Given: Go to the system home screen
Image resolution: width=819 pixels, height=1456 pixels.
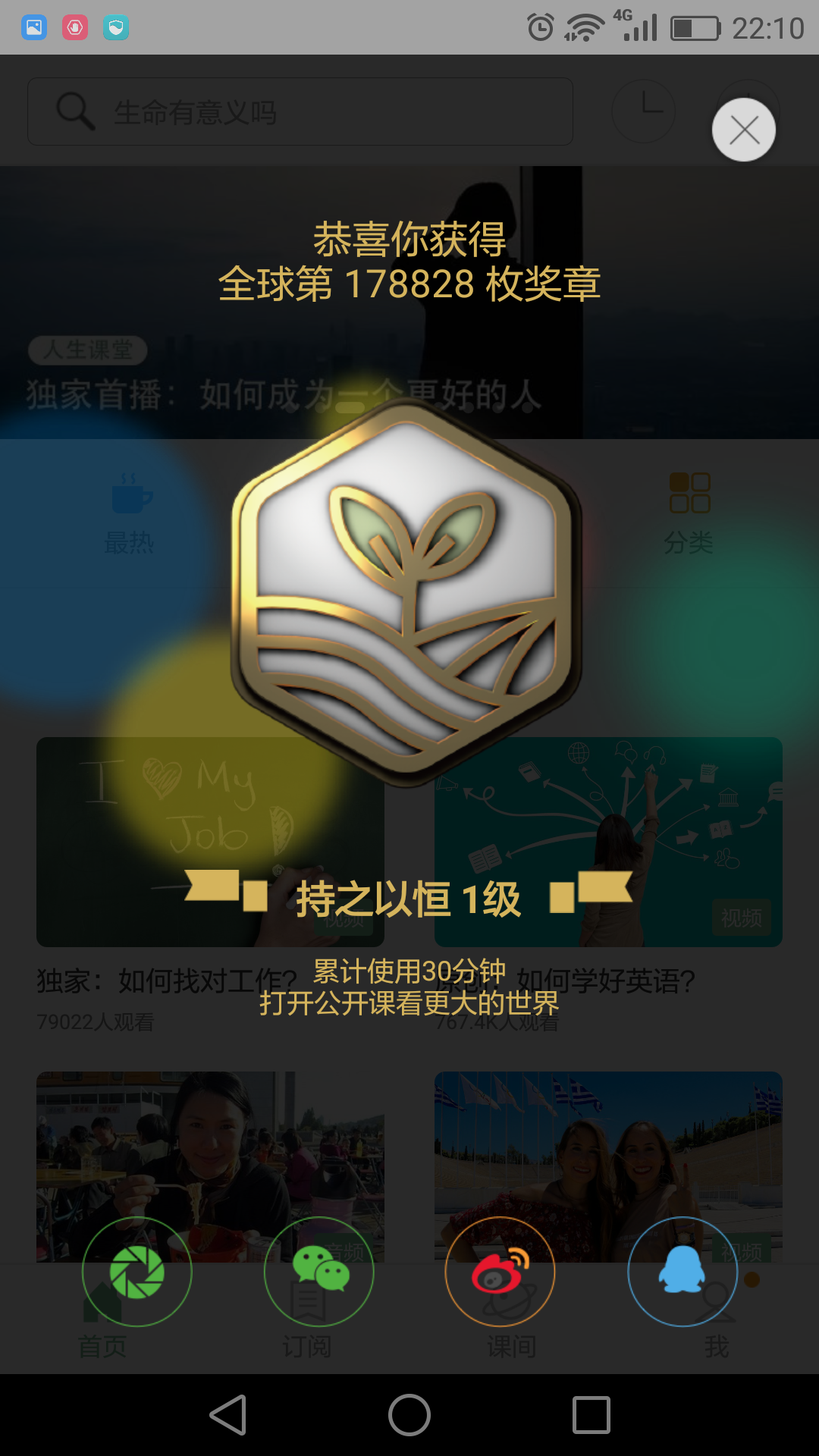Looking at the screenshot, I should (409, 1415).
